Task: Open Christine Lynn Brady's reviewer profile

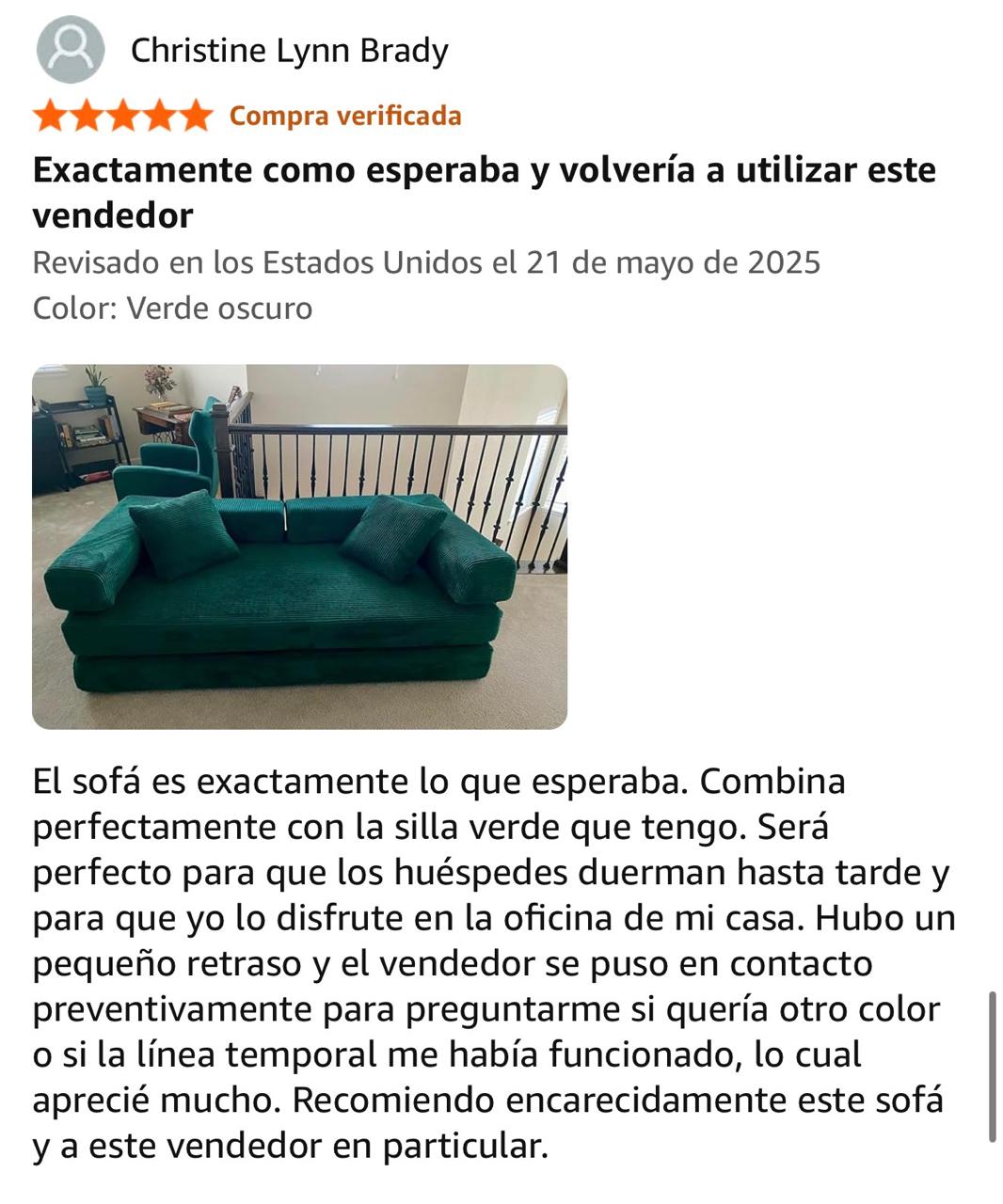Action: click(x=288, y=51)
